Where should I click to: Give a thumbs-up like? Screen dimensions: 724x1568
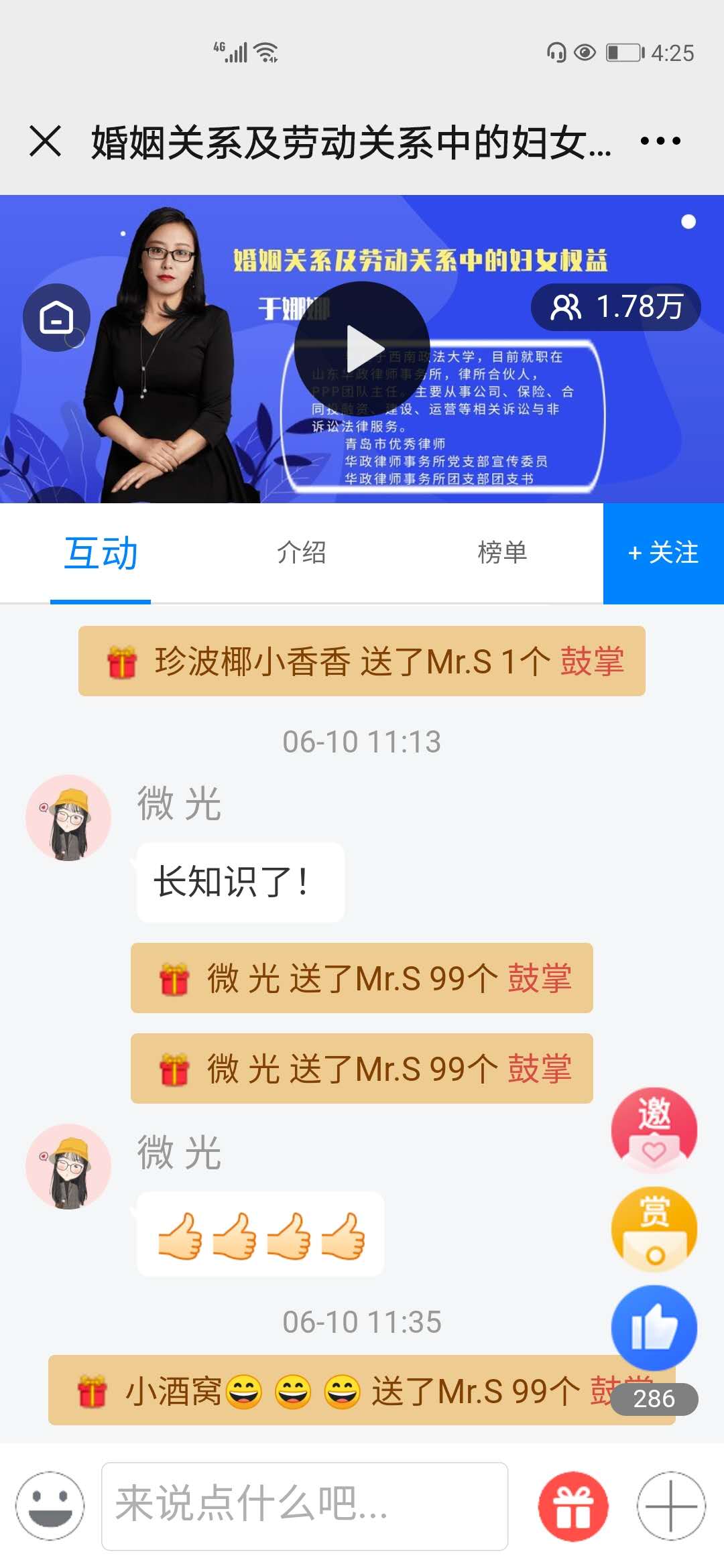654,1327
